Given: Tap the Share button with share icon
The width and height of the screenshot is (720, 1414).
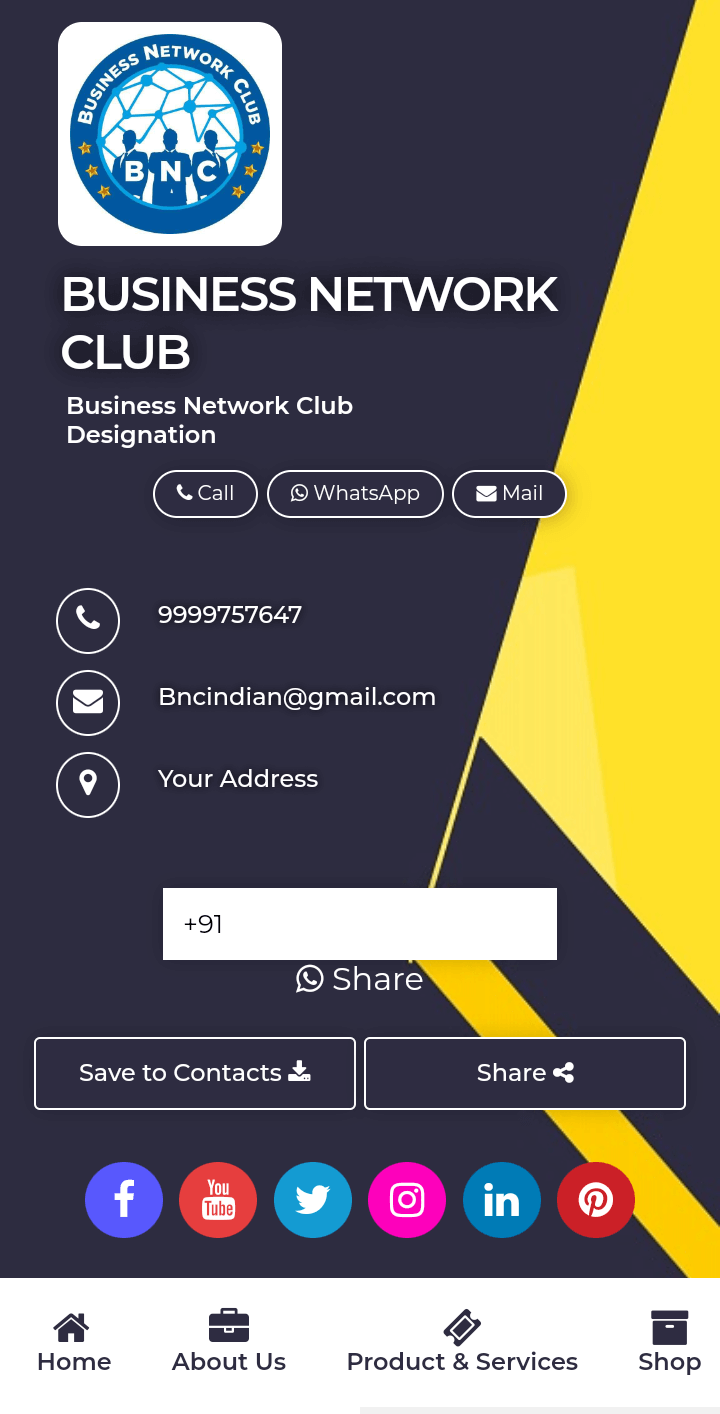Looking at the screenshot, I should pyautogui.click(x=525, y=1073).
